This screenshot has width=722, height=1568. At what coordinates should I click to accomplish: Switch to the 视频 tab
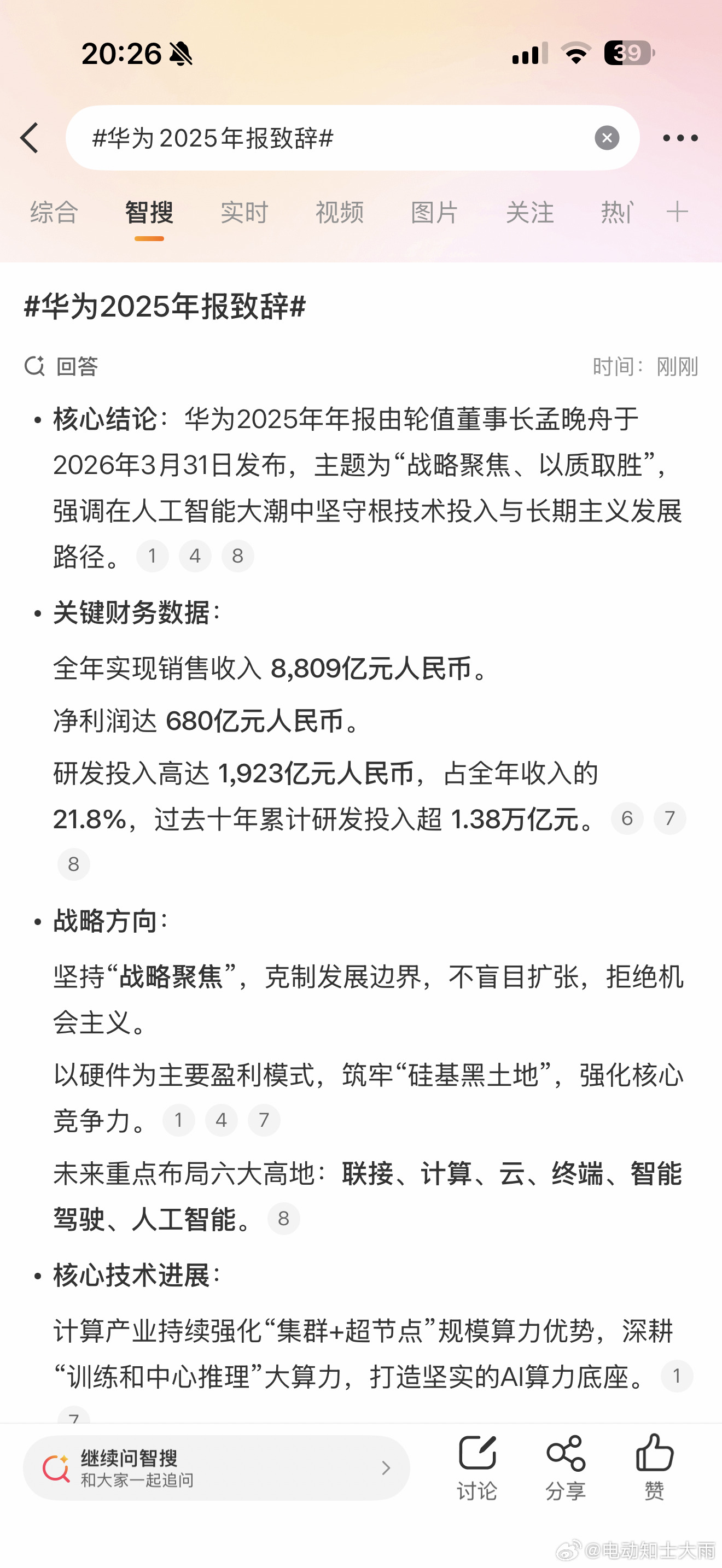pyautogui.click(x=339, y=213)
